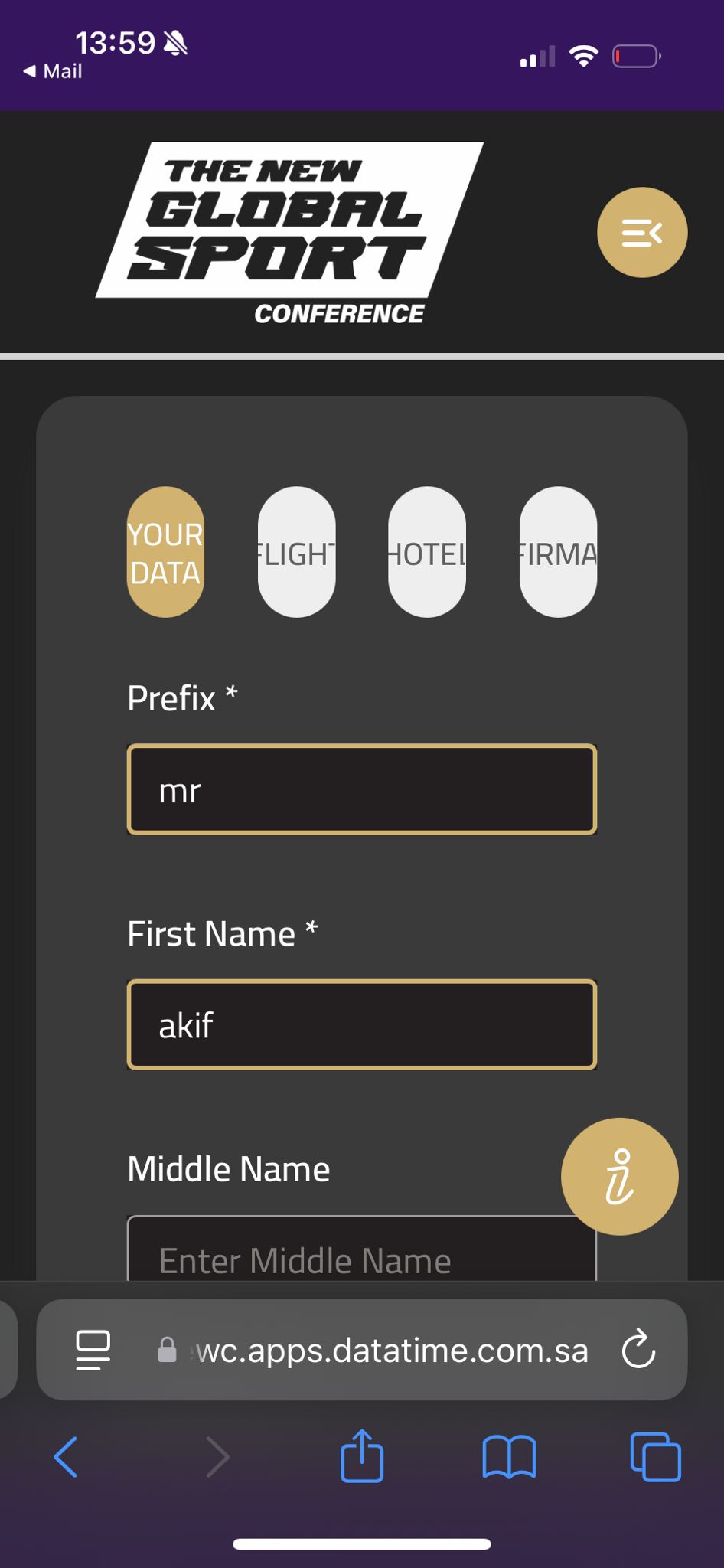Edit the First Name field containing akif

(362, 1024)
